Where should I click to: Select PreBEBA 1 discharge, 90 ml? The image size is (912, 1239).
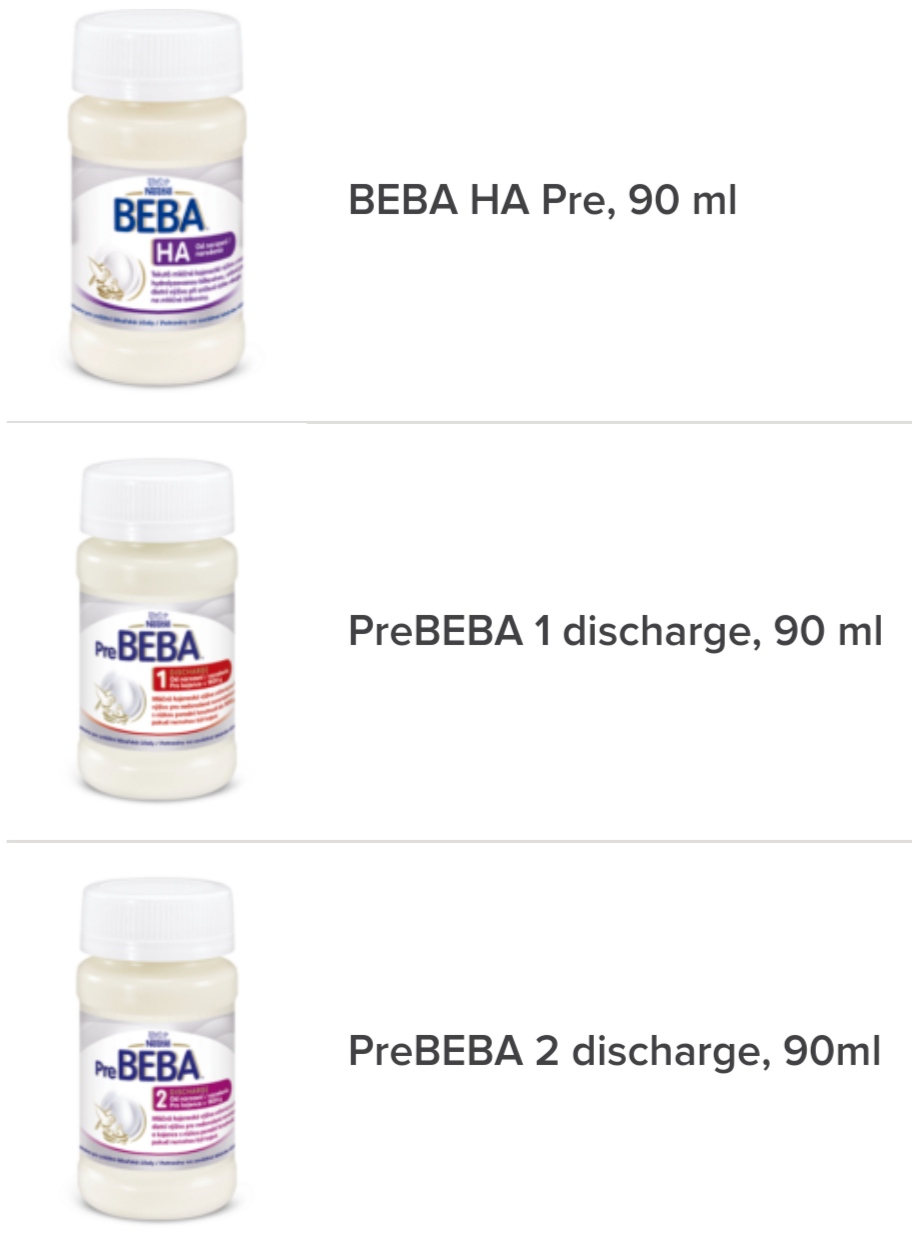[x=614, y=632]
